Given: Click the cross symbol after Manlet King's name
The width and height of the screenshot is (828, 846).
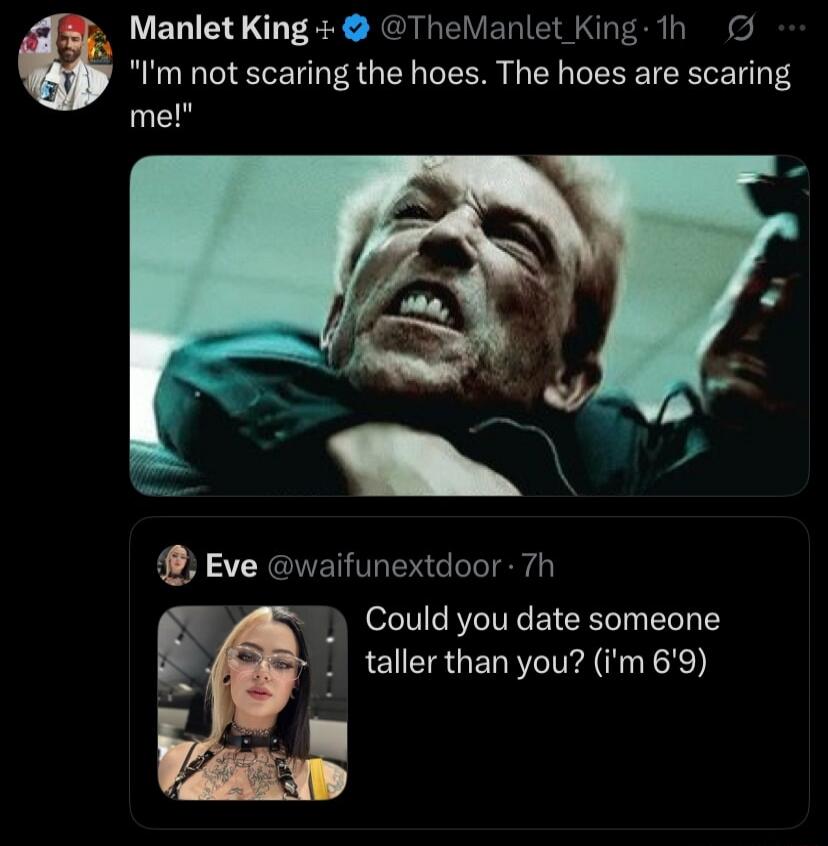Looking at the screenshot, I should [x=326, y=30].
